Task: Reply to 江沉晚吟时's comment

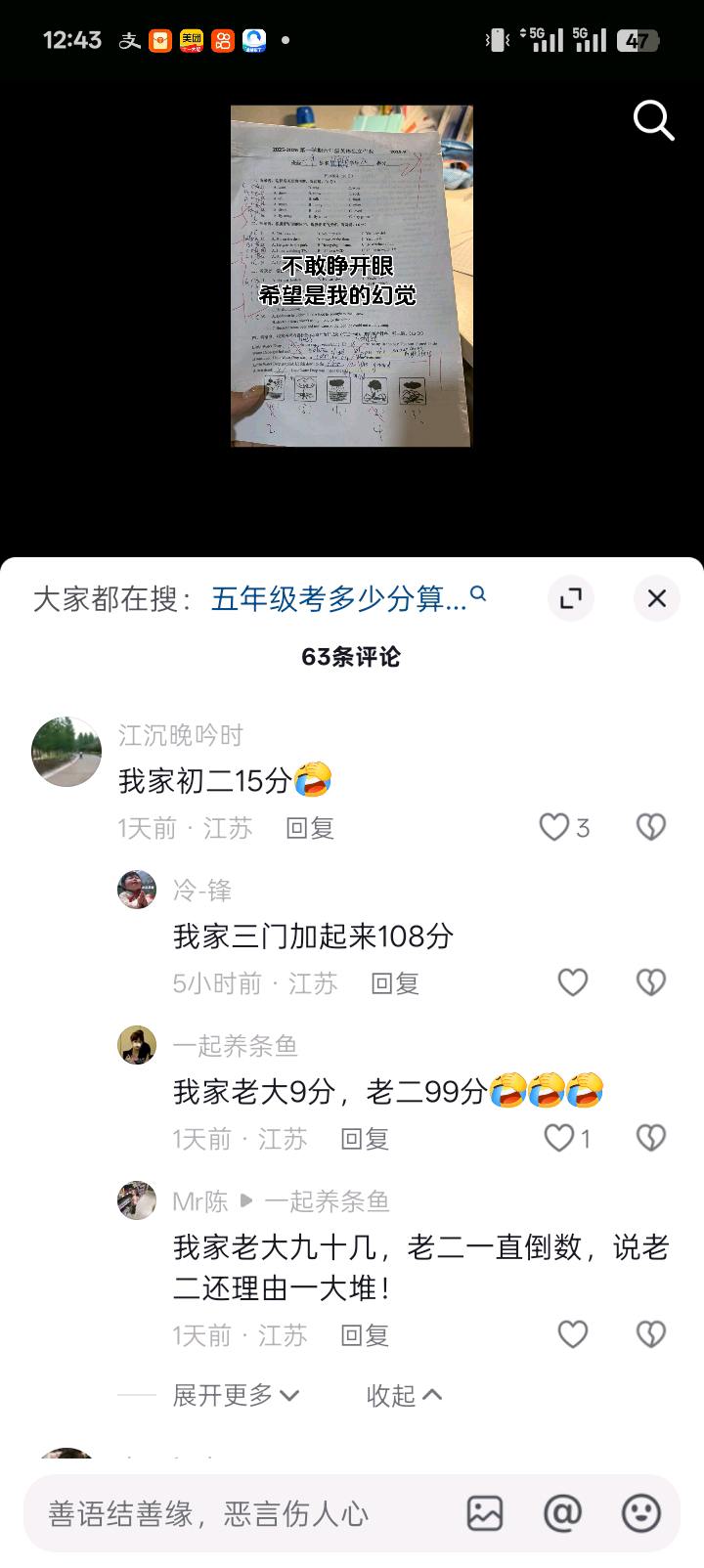Action: coord(310,828)
